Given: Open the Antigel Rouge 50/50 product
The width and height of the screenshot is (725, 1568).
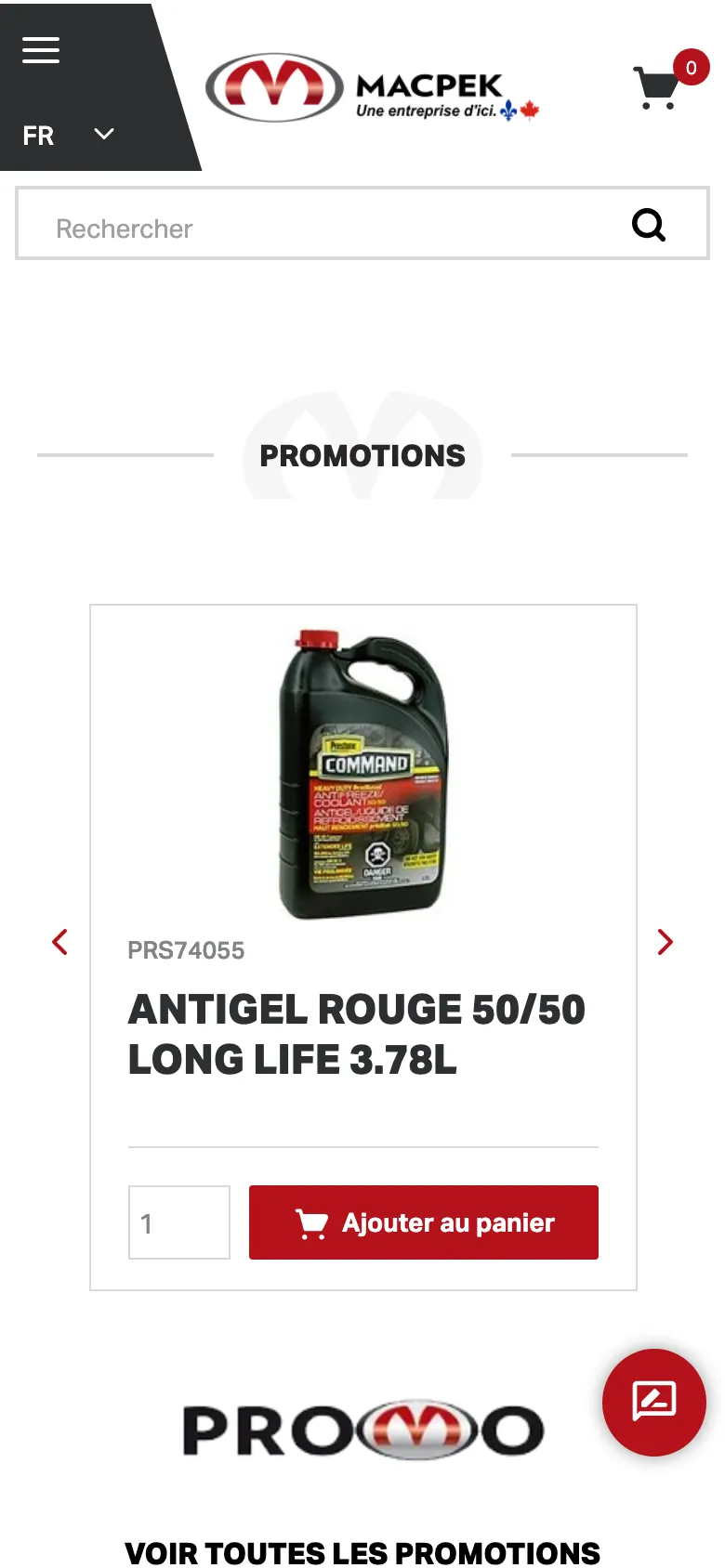Looking at the screenshot, I should (x=357, y=1034).
